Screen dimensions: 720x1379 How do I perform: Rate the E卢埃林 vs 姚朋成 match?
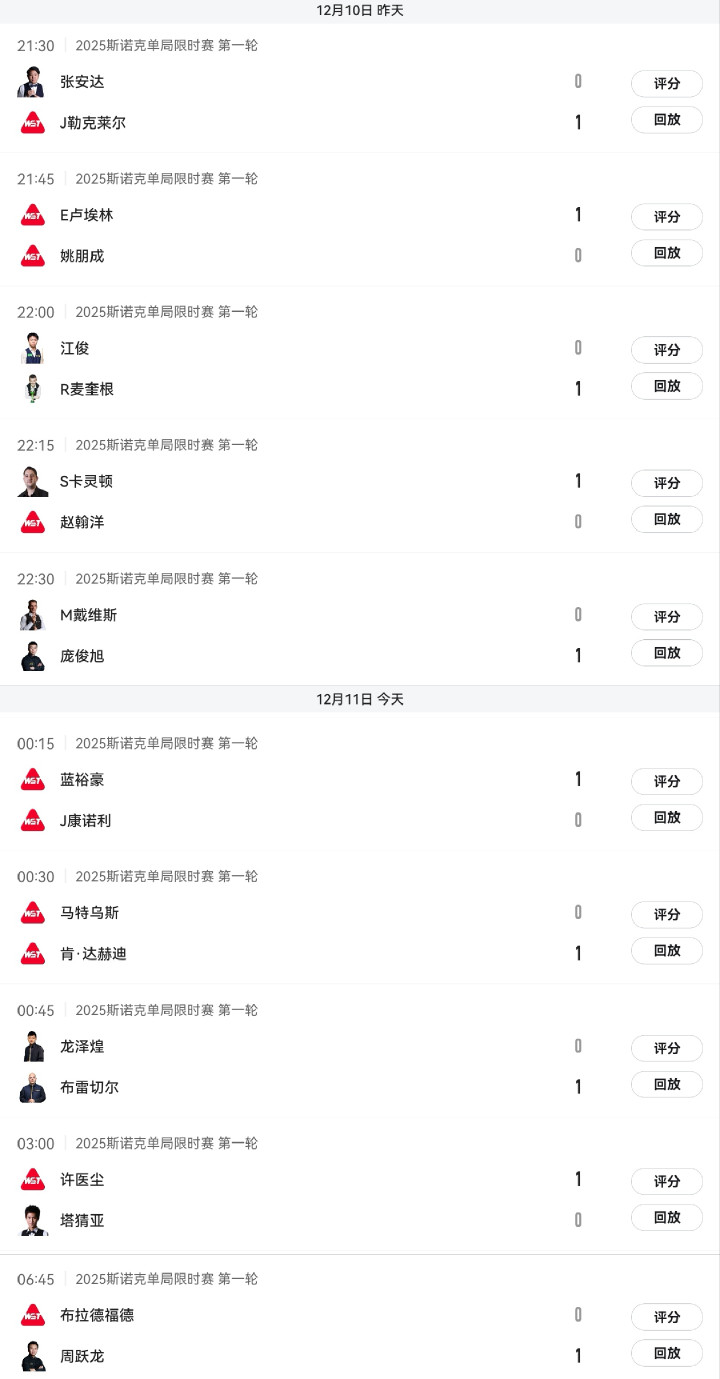click(666, 217)
